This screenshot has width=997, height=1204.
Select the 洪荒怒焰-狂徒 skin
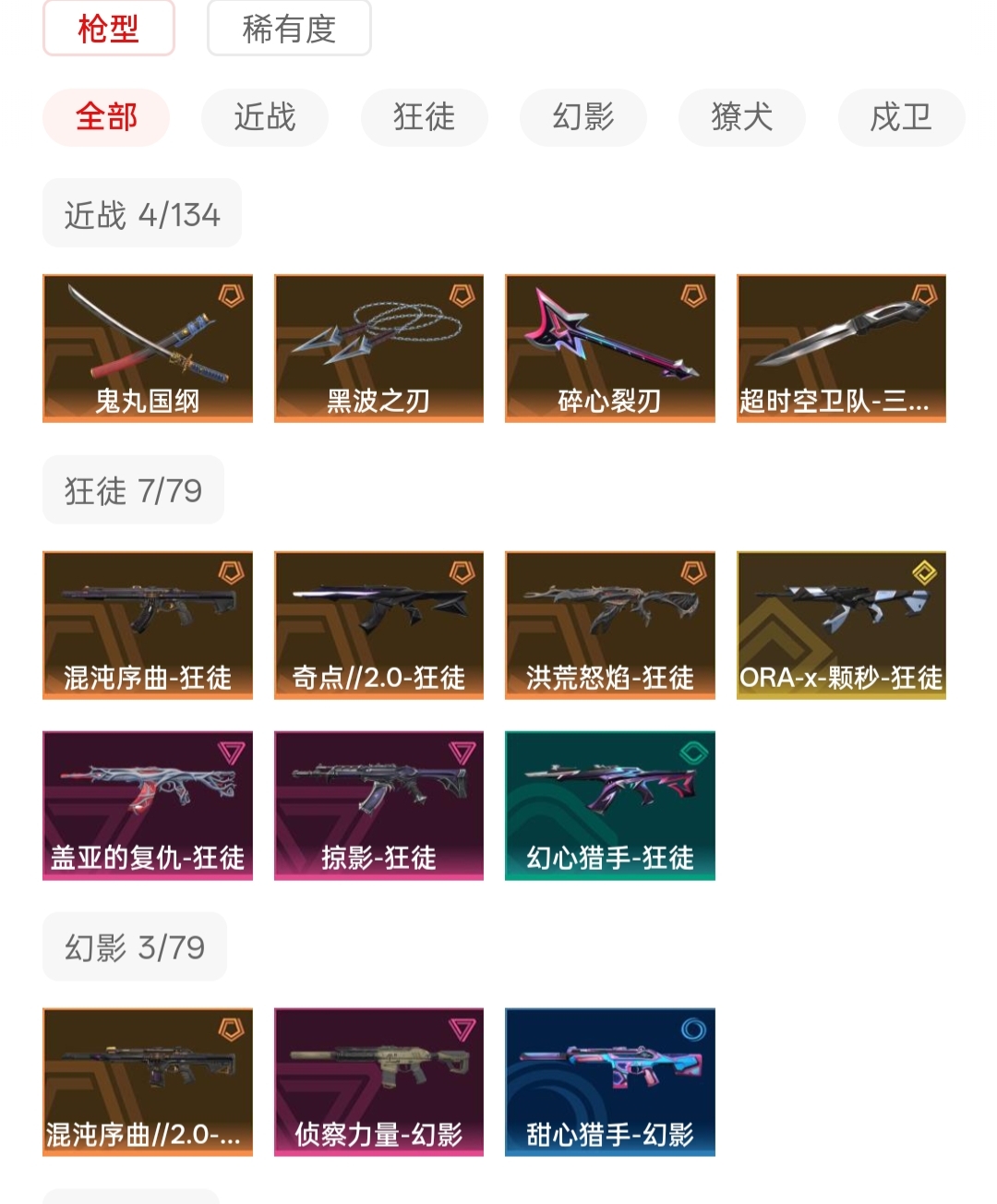[610, 625]
